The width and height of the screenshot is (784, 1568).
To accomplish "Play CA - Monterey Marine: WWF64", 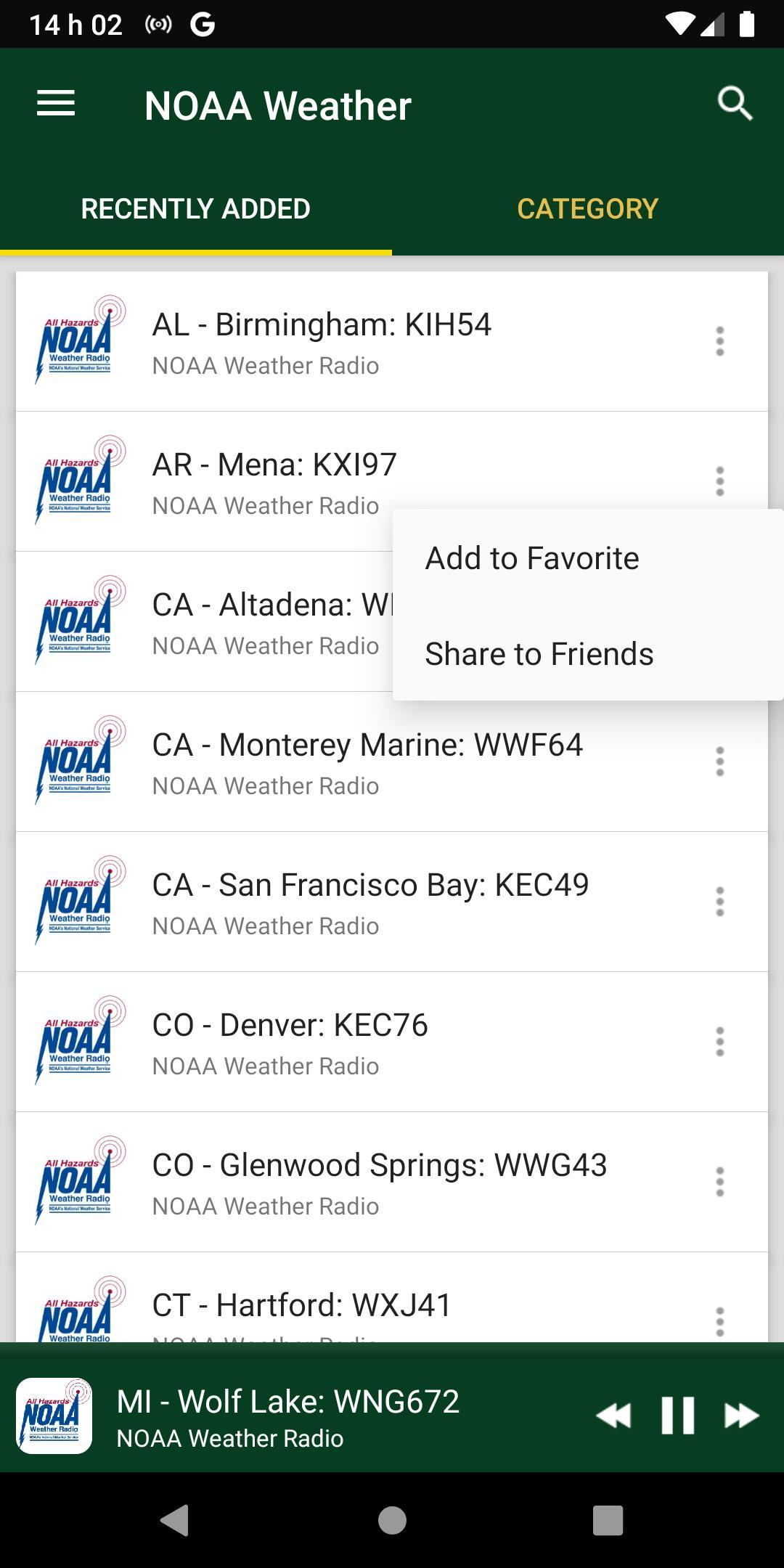I will pyautogui.click(x=392, y=761).
